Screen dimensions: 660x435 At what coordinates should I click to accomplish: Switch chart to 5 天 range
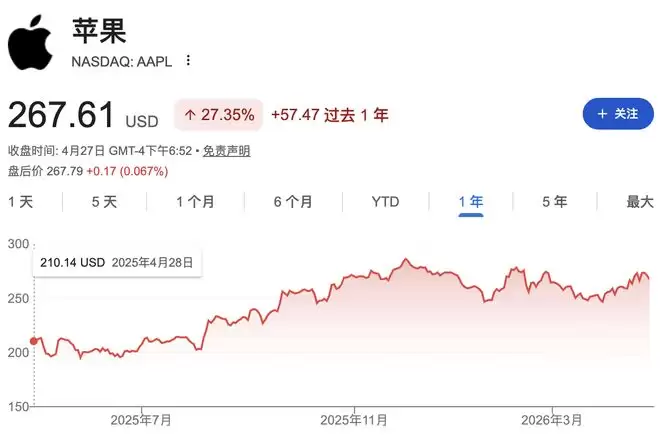click(104, 202)
